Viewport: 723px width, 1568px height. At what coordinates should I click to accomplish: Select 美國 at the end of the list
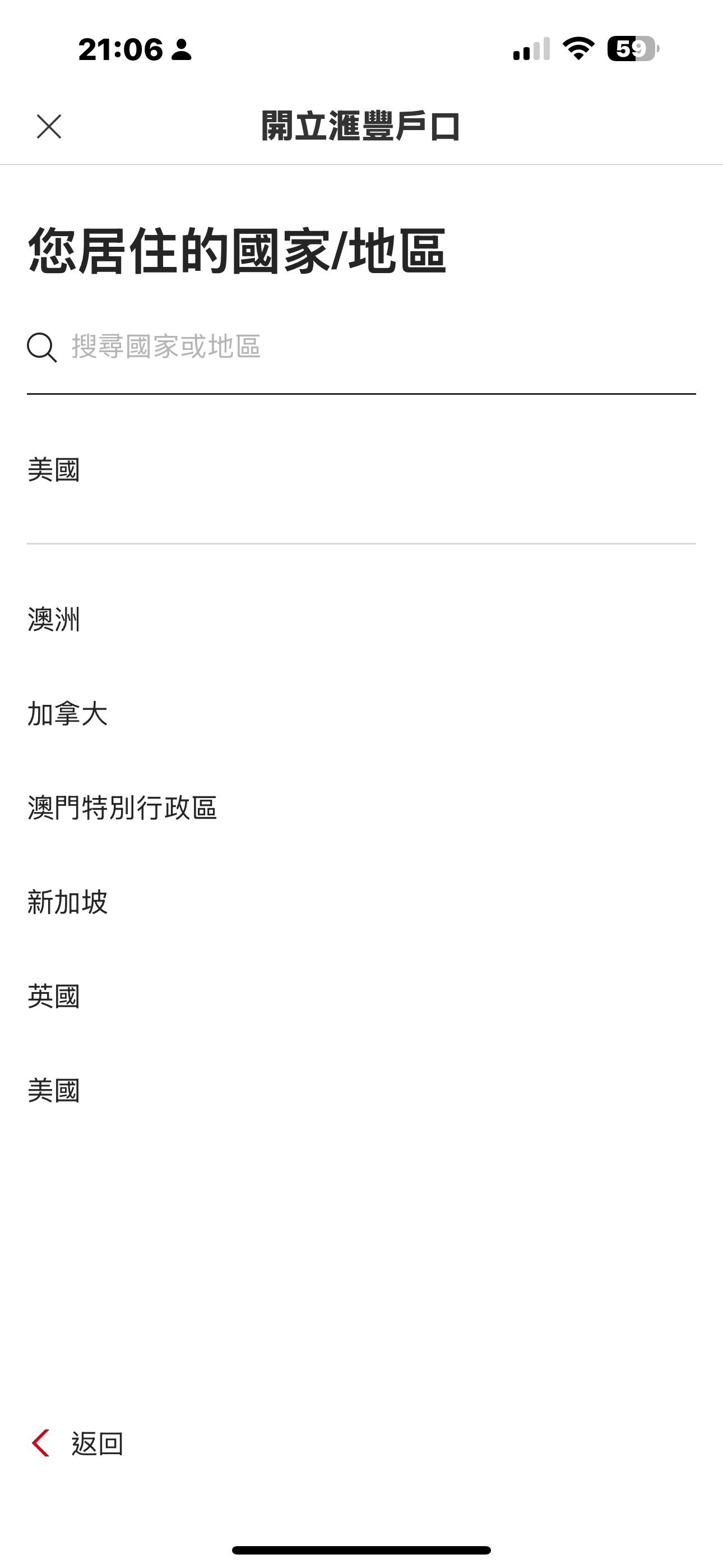point(361,1091)
